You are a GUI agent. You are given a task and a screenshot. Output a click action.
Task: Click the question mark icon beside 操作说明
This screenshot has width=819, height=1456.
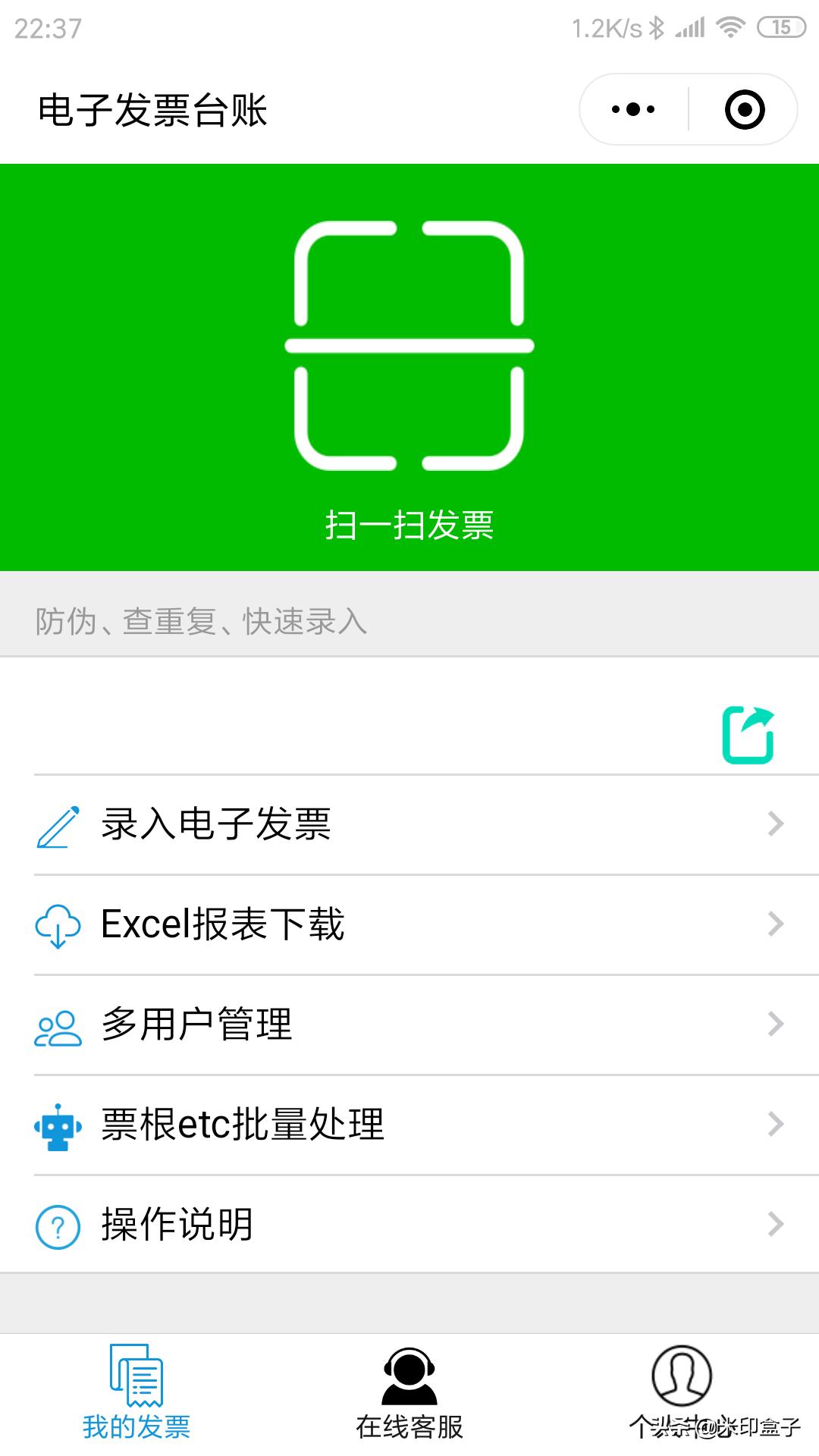point(57,1222)
